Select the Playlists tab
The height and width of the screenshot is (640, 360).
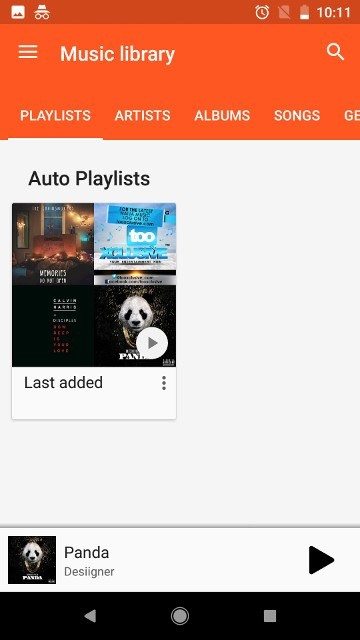(x=56, y=116)
